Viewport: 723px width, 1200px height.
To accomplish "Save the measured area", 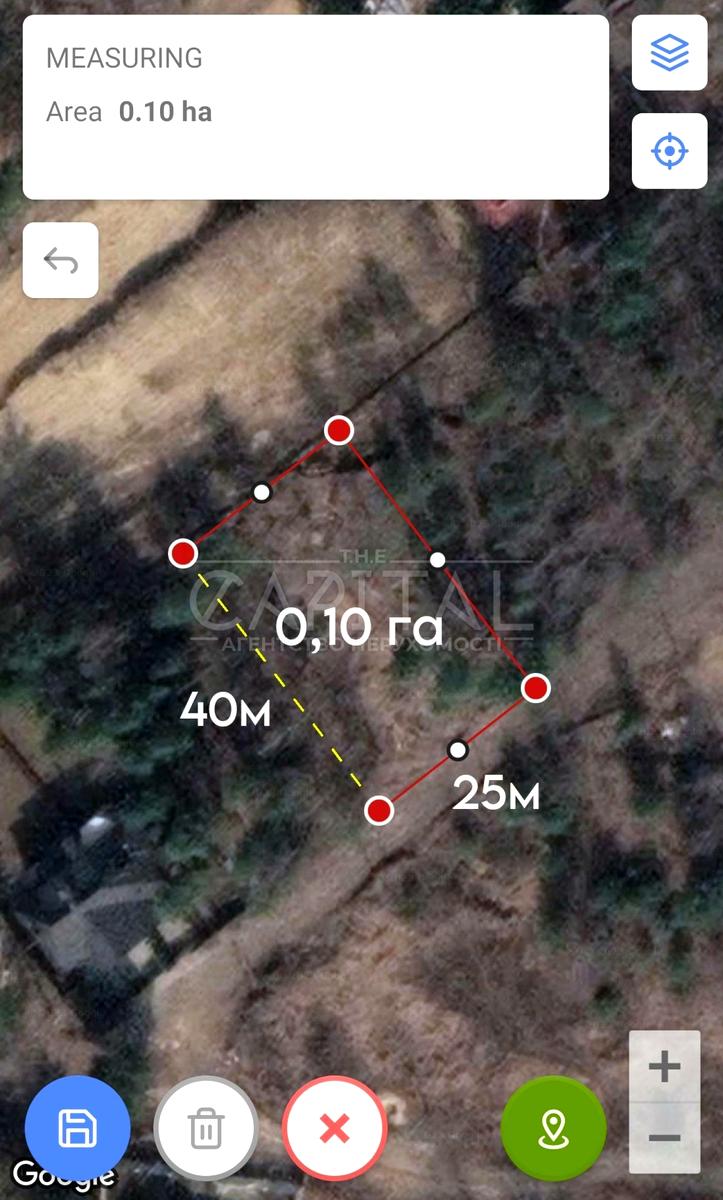I will tap(78, 1128).
